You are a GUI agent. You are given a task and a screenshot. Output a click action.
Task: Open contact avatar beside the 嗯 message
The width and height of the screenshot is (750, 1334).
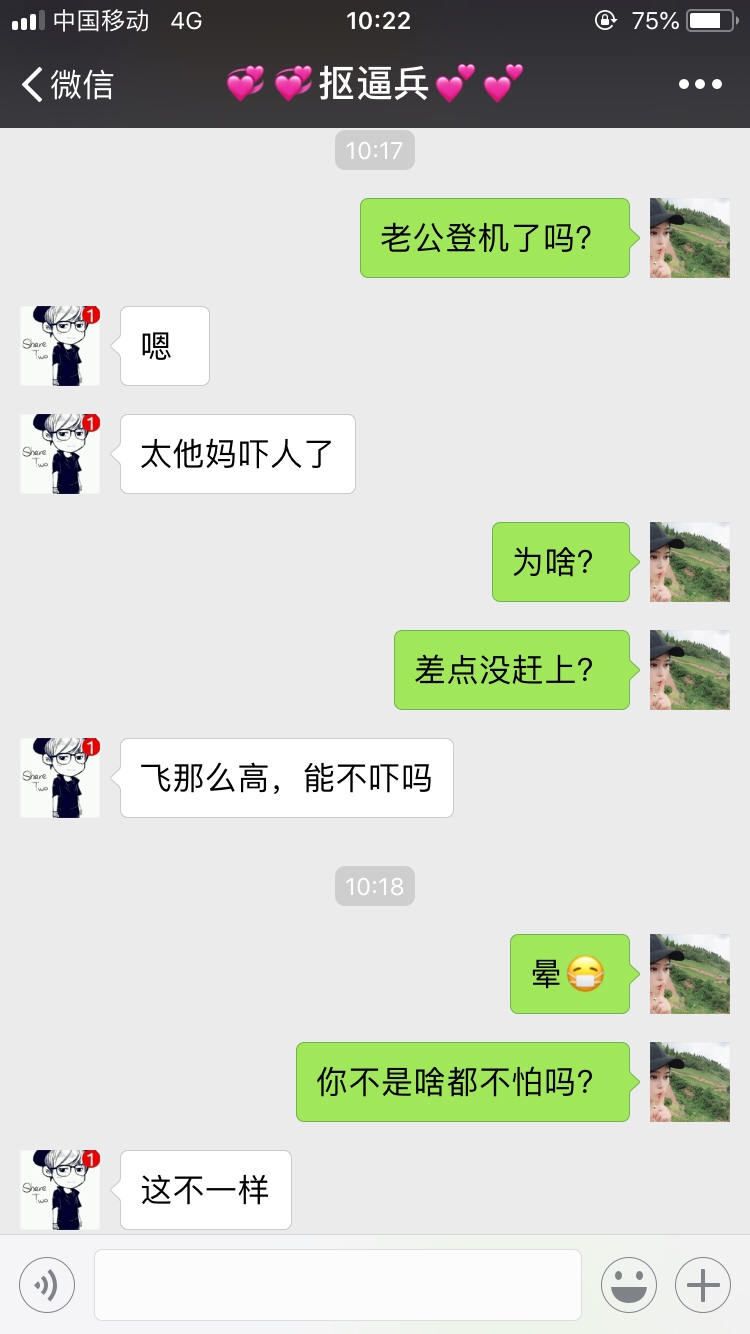[60, 346]
